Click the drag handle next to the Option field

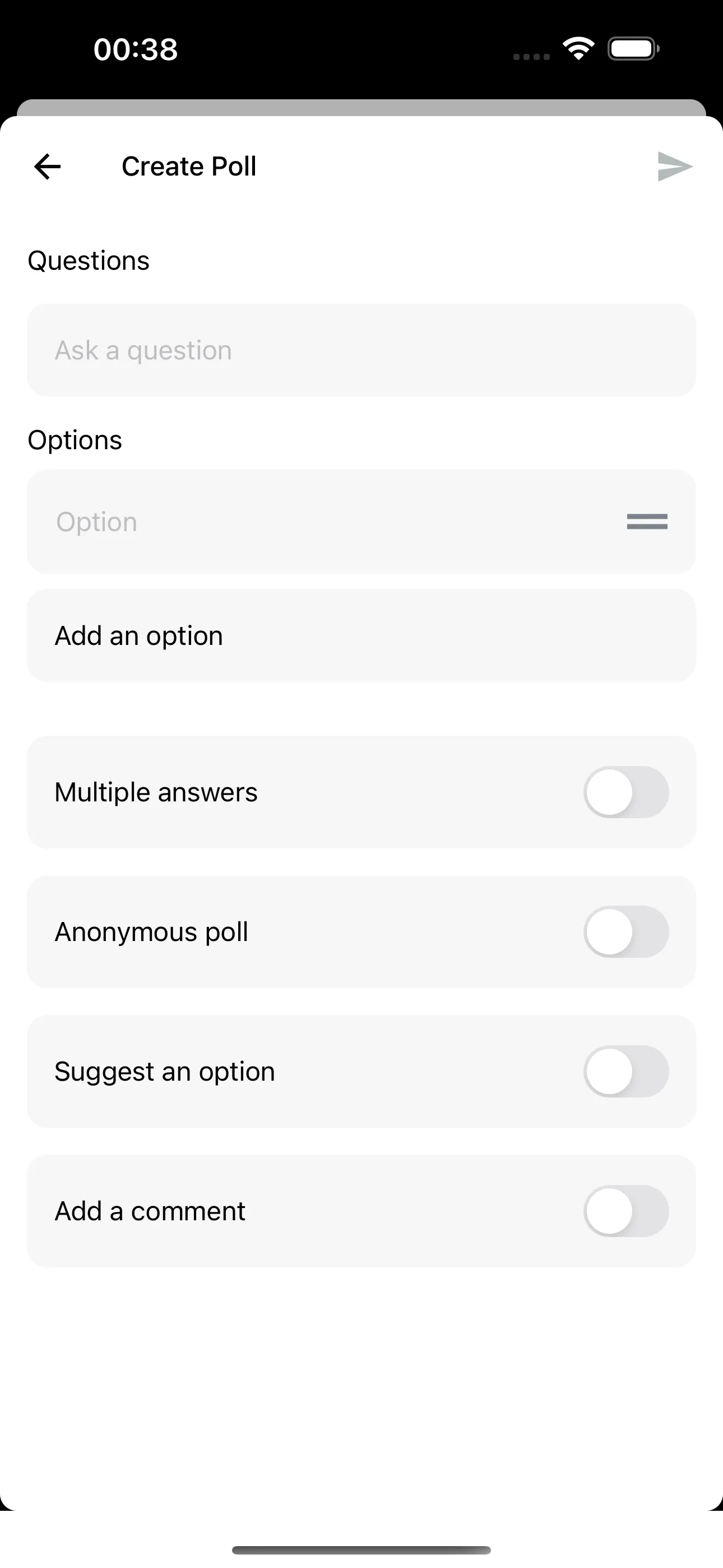pyautogui.click(x=646, y=522)
